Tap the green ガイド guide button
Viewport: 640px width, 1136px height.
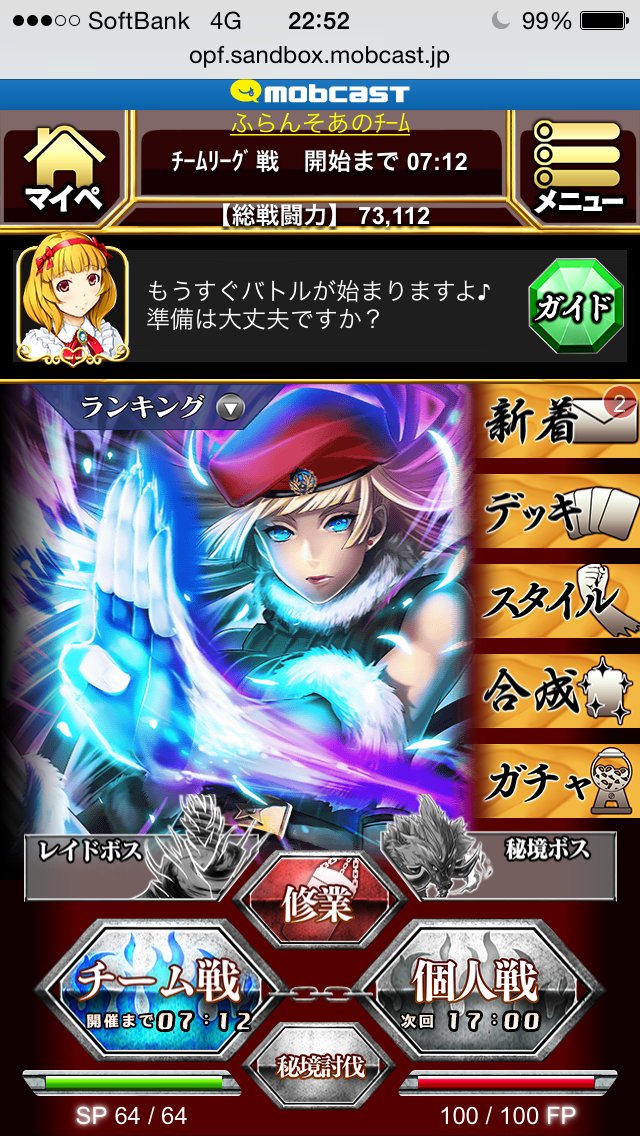pyautogui.click(x=568, y=305)
